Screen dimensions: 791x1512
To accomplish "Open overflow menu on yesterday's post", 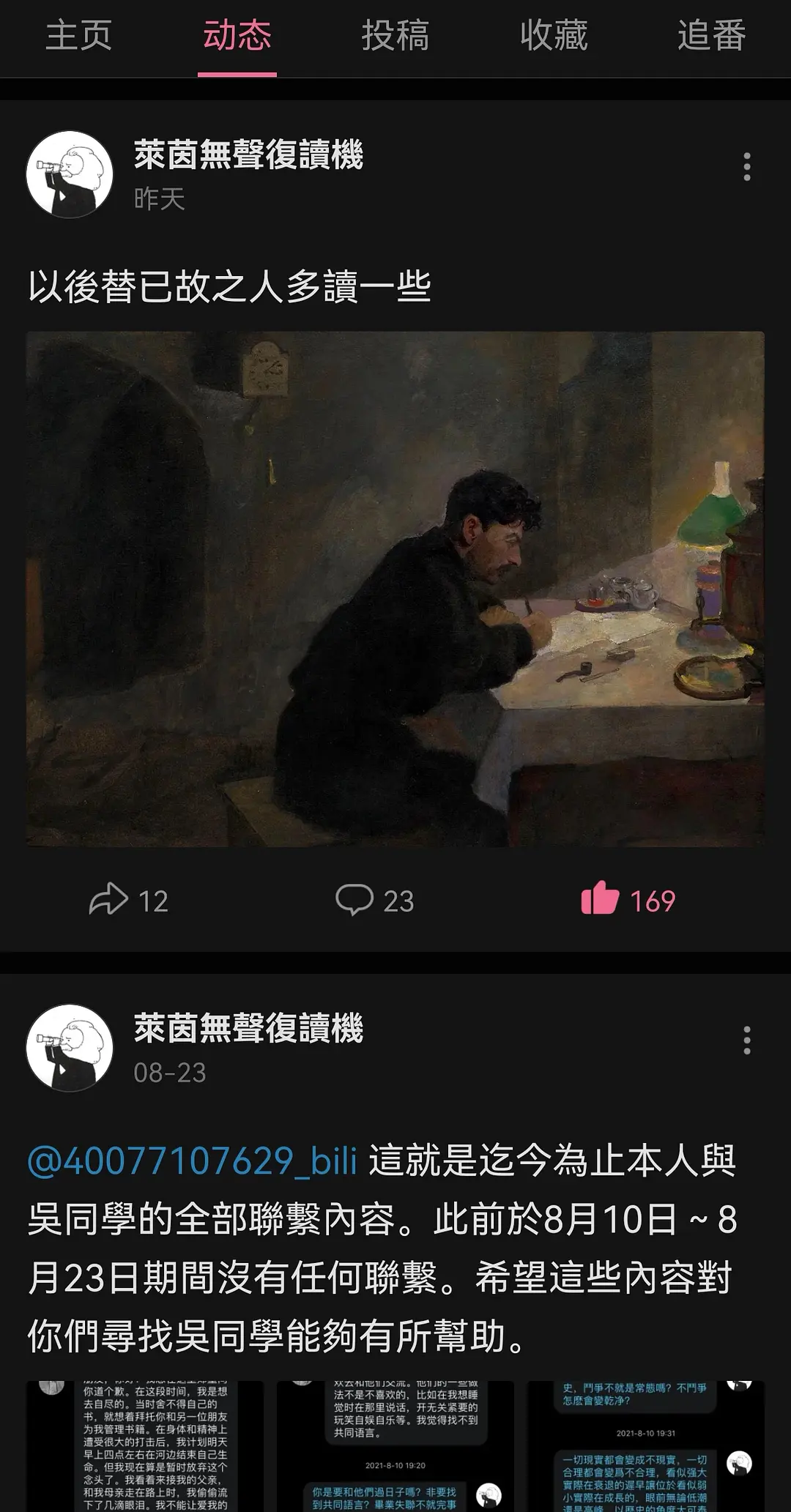I will 746,168.
